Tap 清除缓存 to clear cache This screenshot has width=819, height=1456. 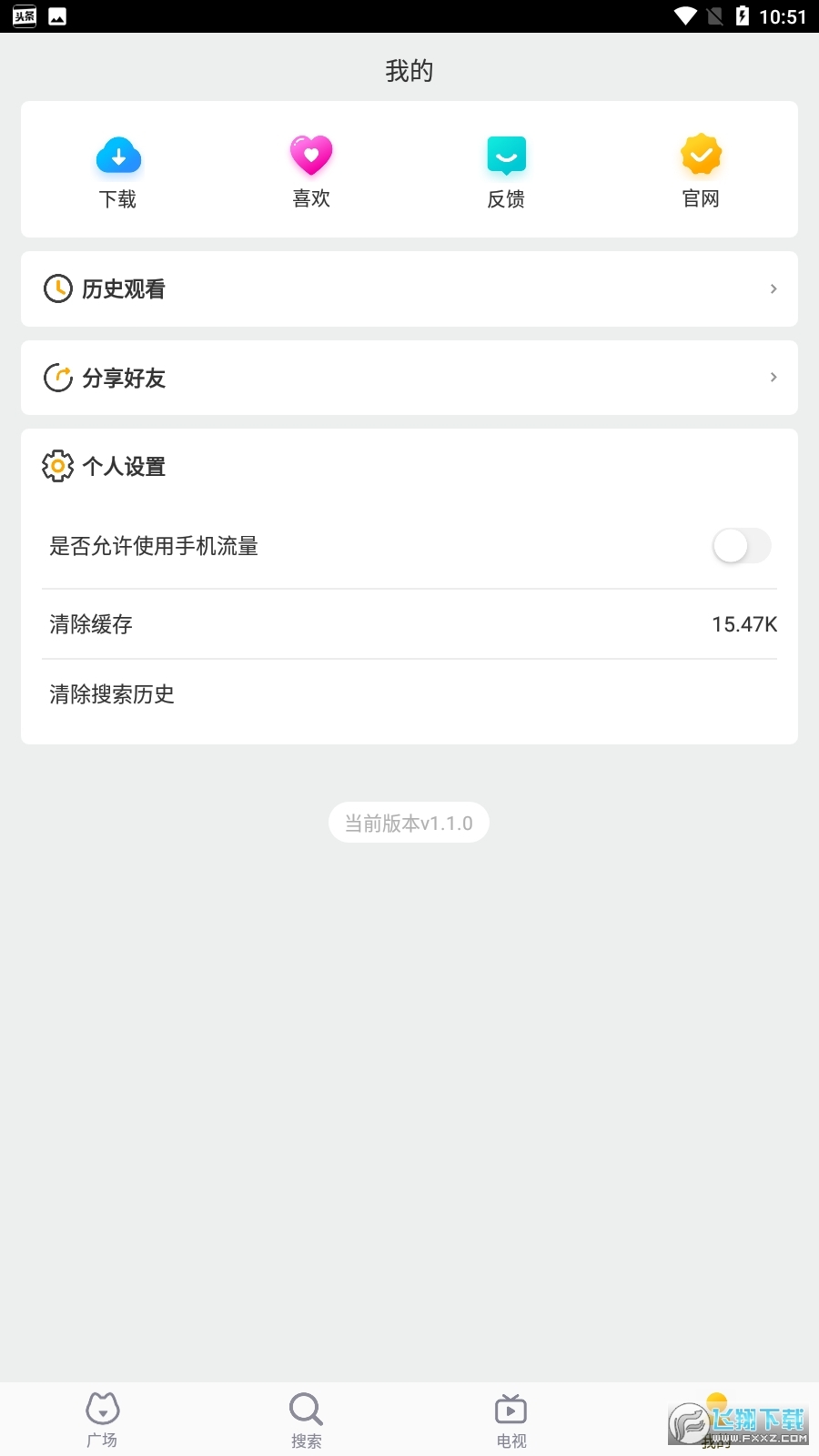(x=409, y=624)
